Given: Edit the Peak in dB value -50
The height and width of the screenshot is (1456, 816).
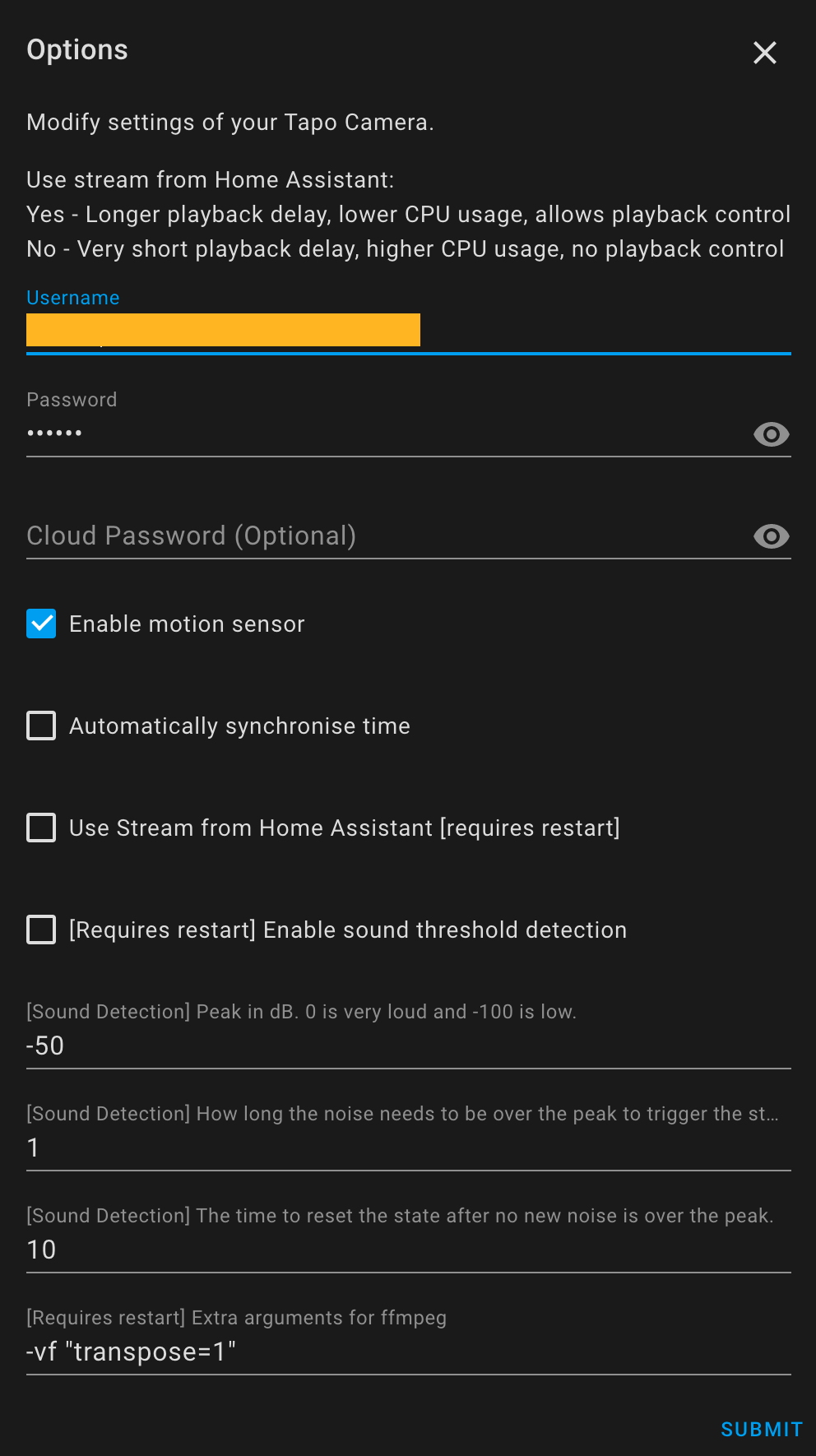Looking at the screenshot, I should coord(408,1033).
